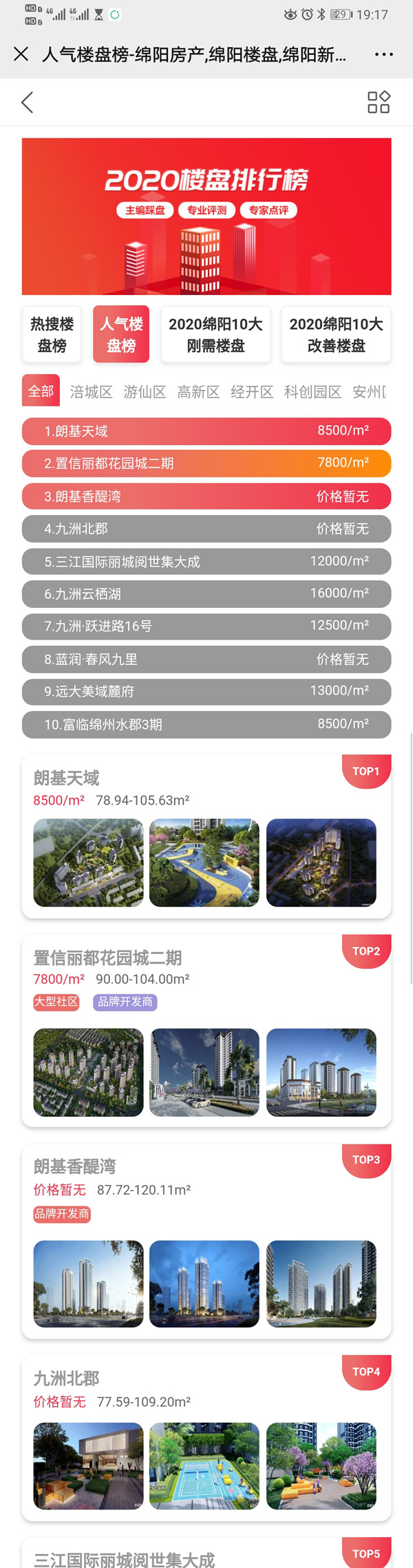Viewport: 413px width, 1568px height.
Task: Open 2020绵阳10大刚需楼盘 tab
Action: (215, 334)
